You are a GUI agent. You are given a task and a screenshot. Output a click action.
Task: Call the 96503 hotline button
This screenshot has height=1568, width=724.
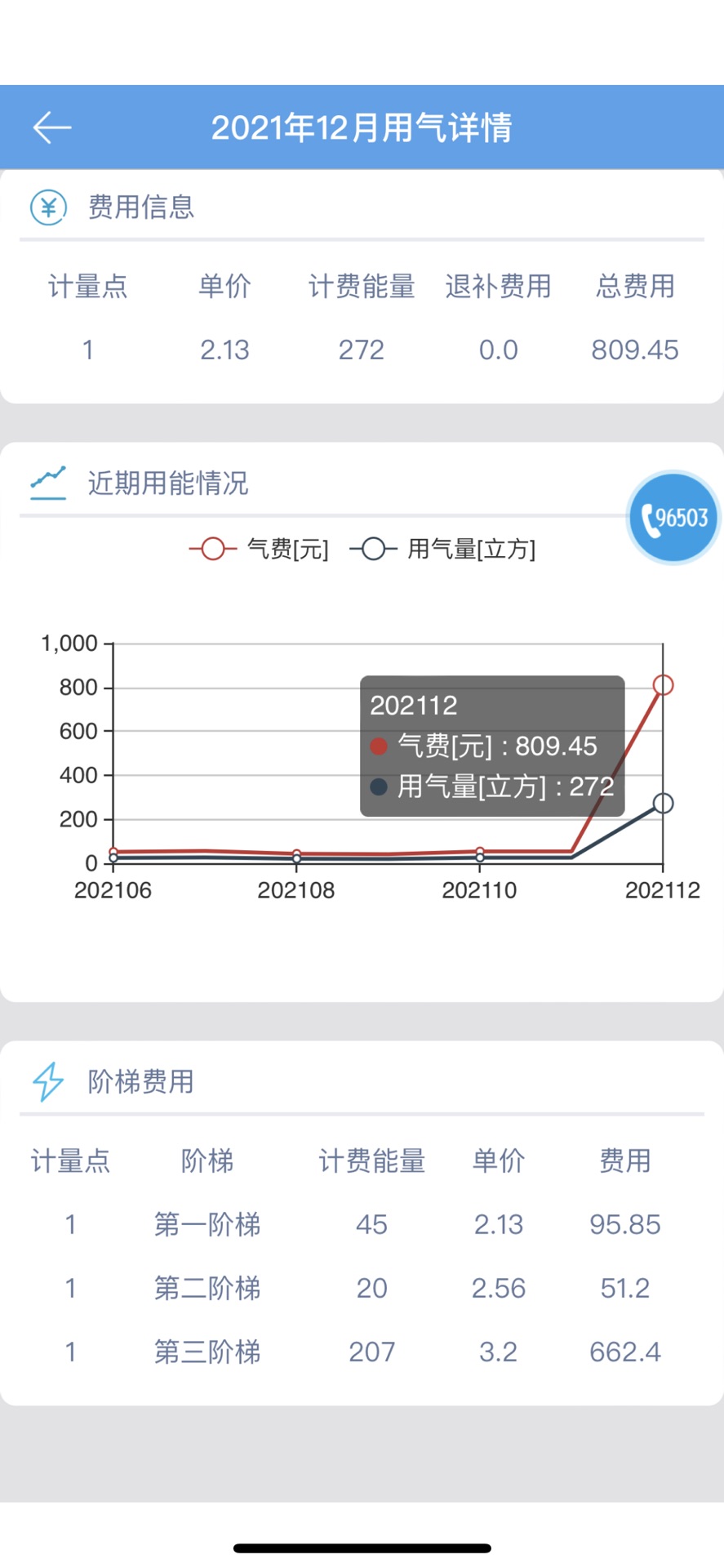point(673,518)
